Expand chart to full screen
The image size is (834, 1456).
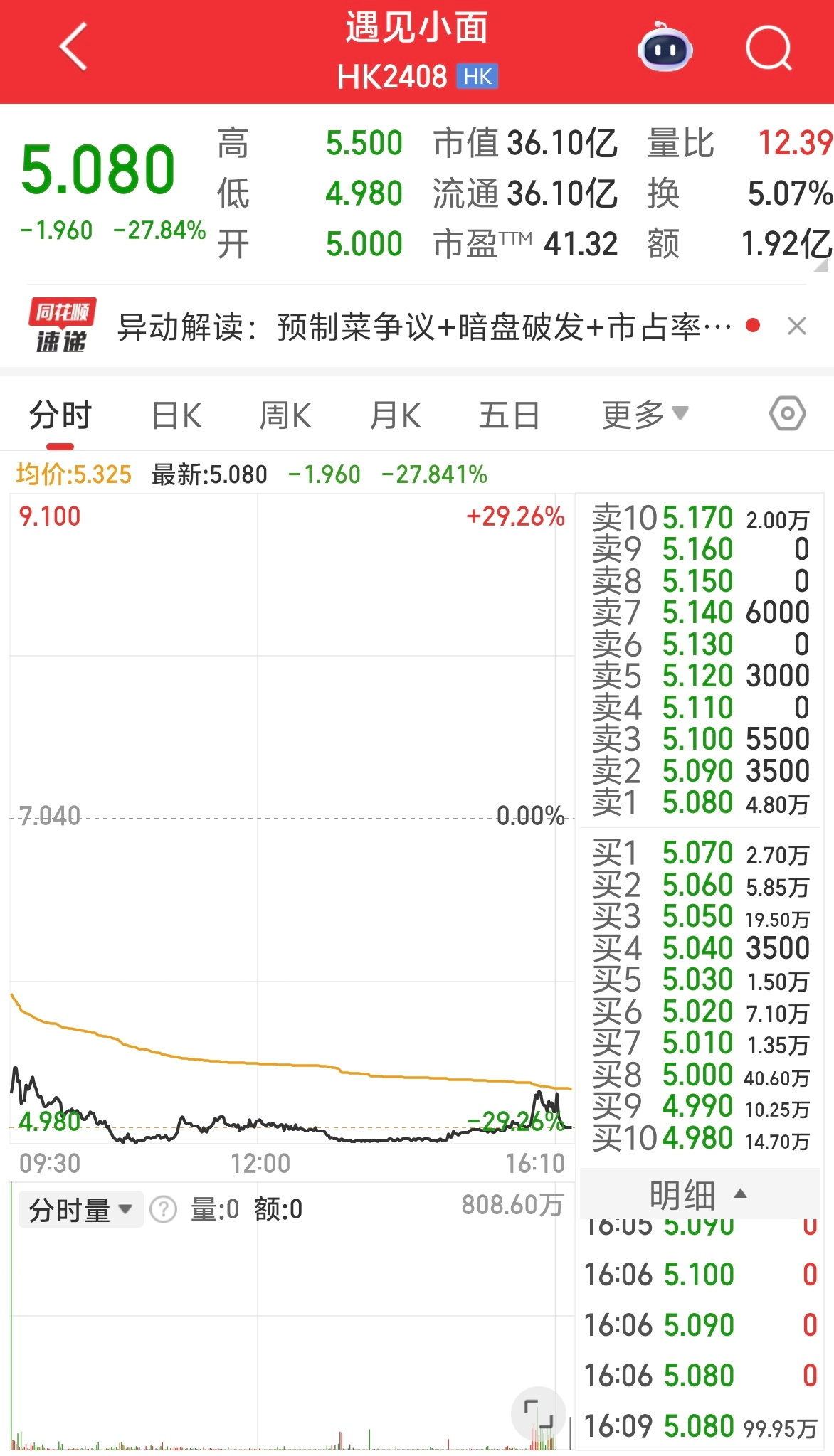(538, 1413)
